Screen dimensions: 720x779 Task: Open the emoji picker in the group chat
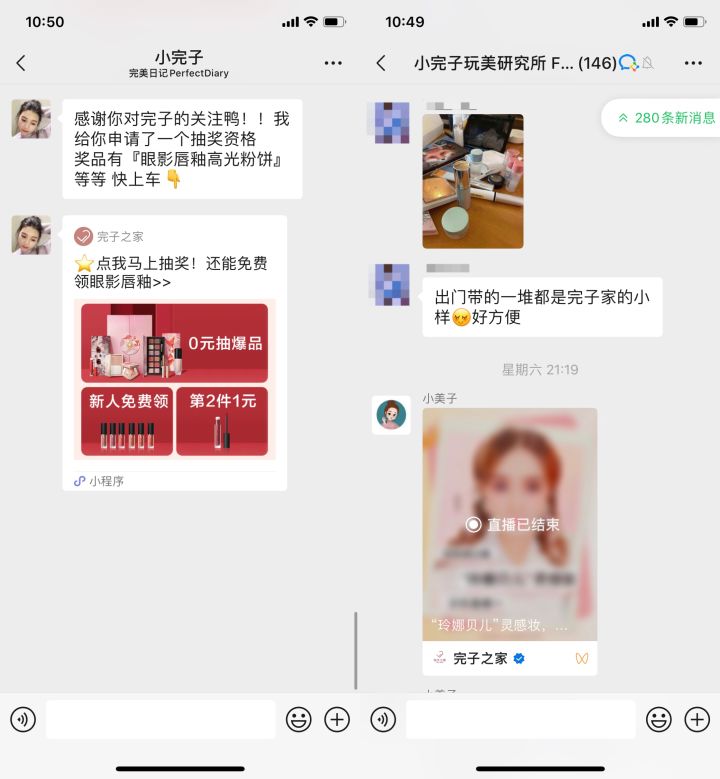[658, 719]
